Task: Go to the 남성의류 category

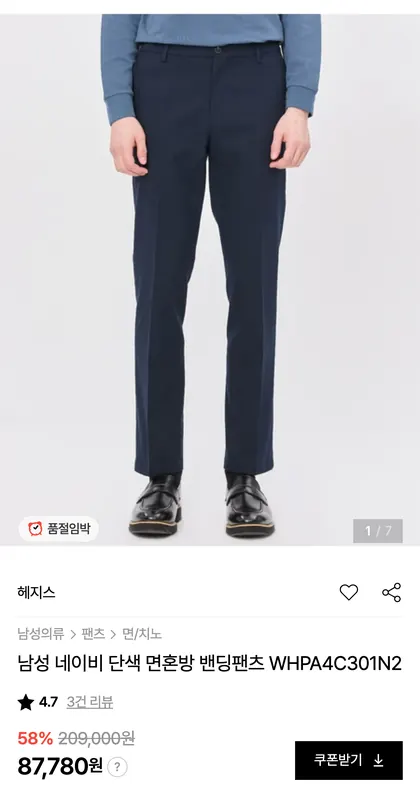Action: tap(41, 634)
